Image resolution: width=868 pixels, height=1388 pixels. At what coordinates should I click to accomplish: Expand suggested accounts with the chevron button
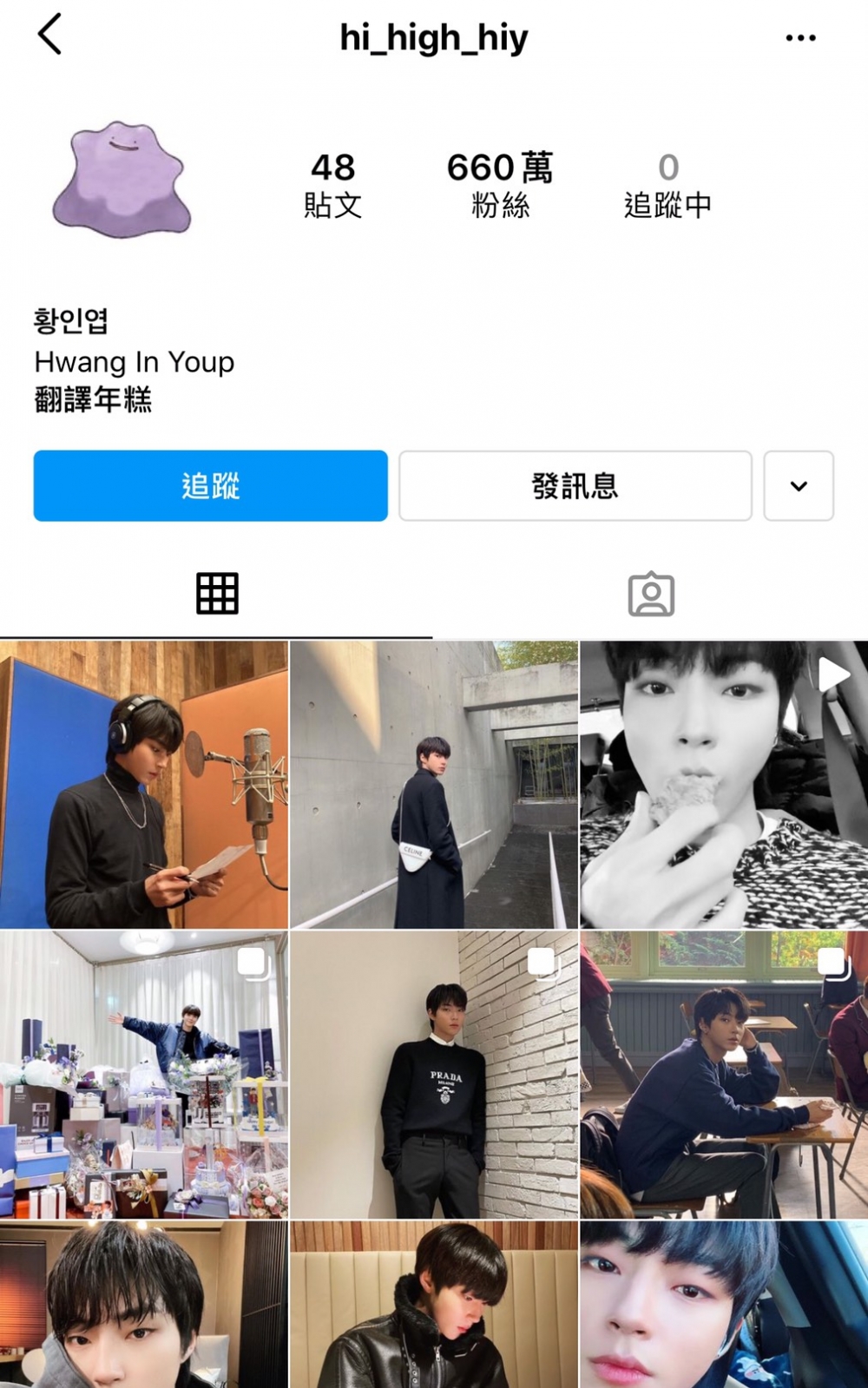(x=799, y=486)
